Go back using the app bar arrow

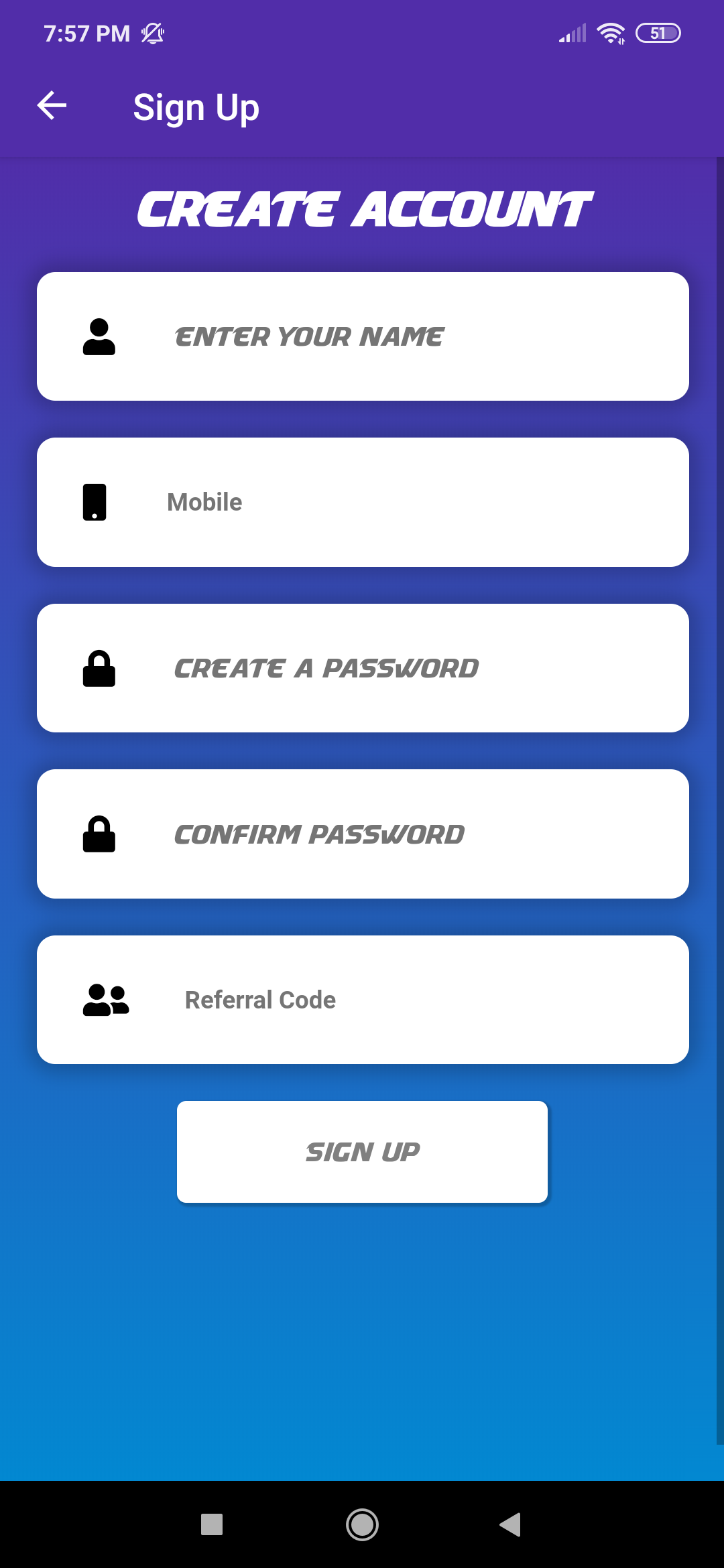click(52, 106)
